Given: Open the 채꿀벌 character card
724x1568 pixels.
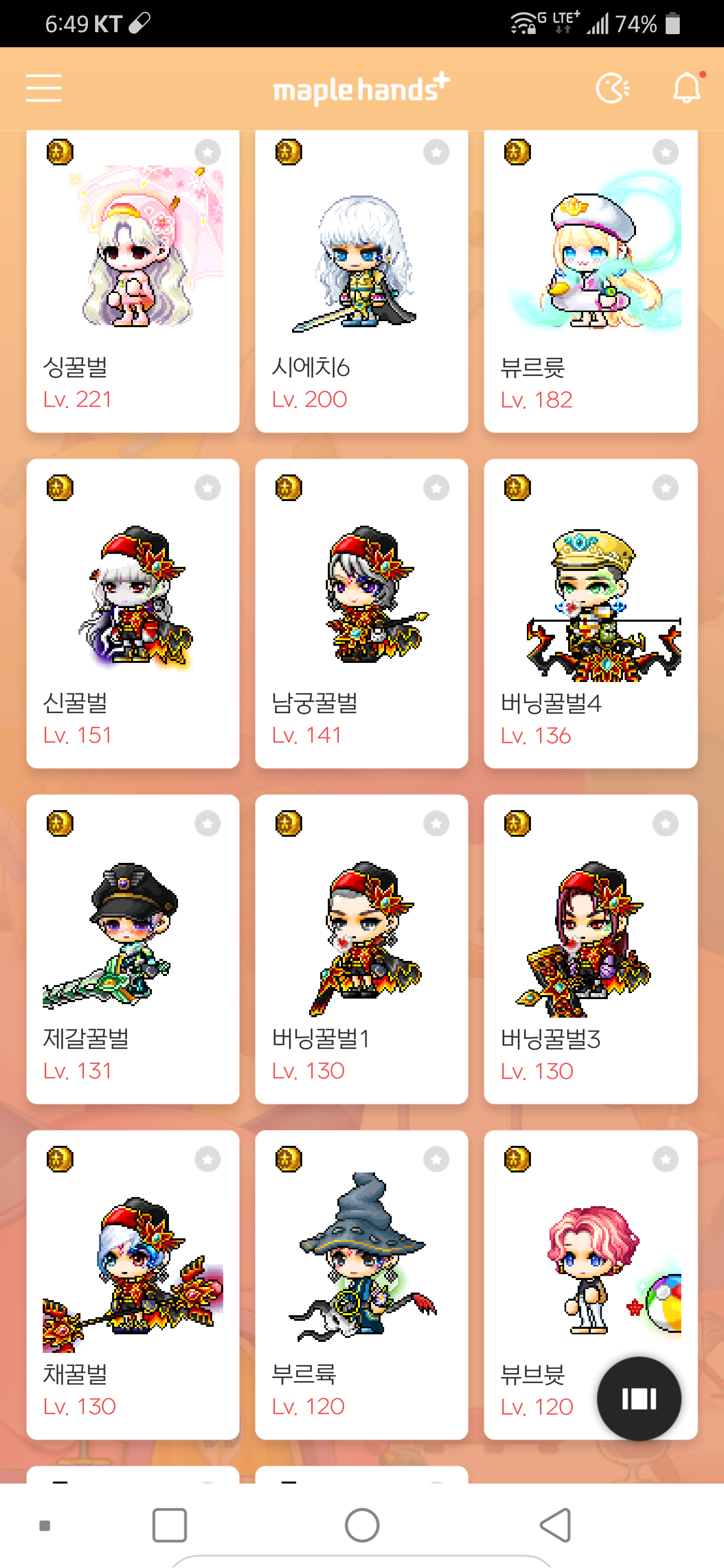Looking at the screenshot, I should tap(133, 1285).
